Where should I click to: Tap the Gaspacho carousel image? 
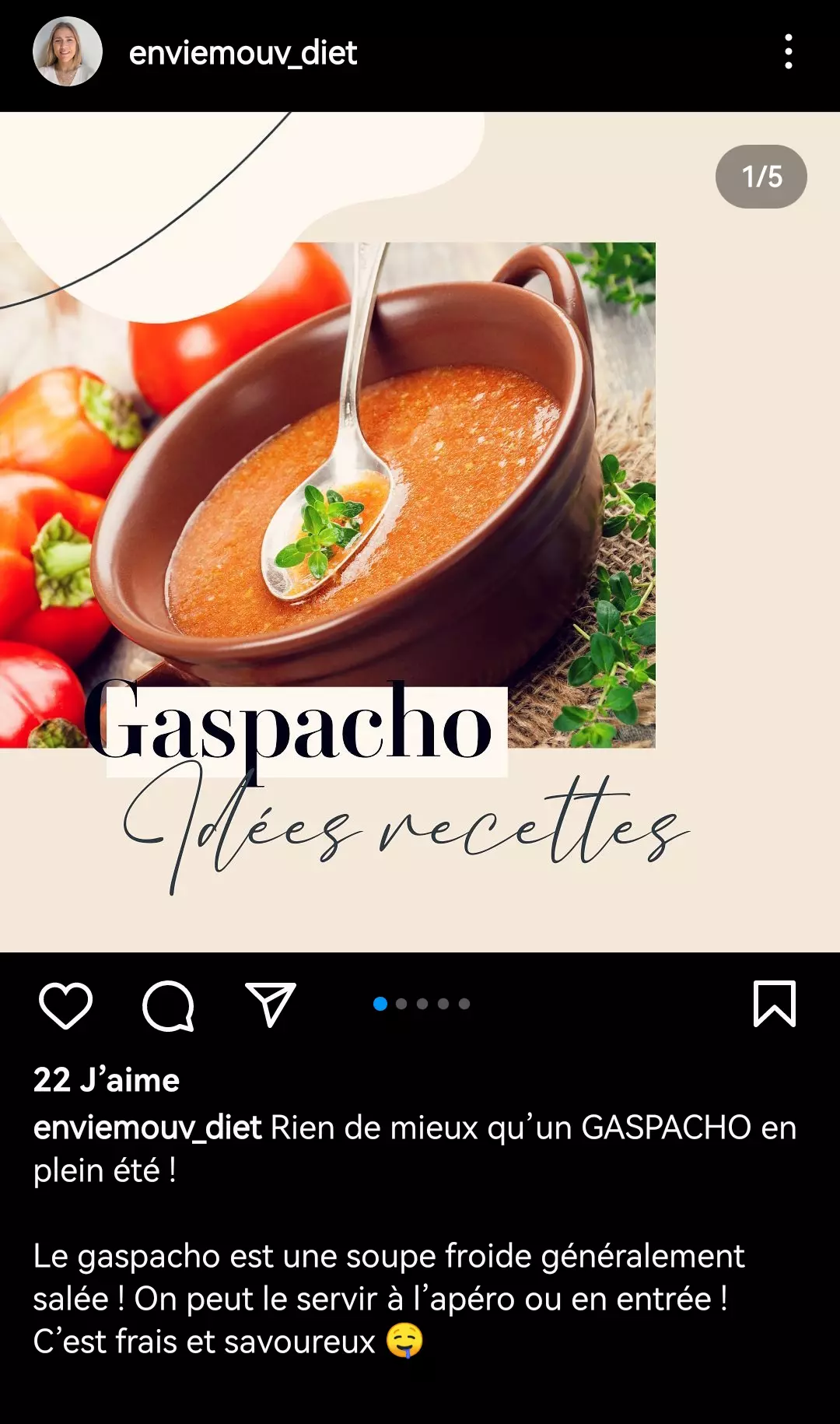[x=420, y=531]
